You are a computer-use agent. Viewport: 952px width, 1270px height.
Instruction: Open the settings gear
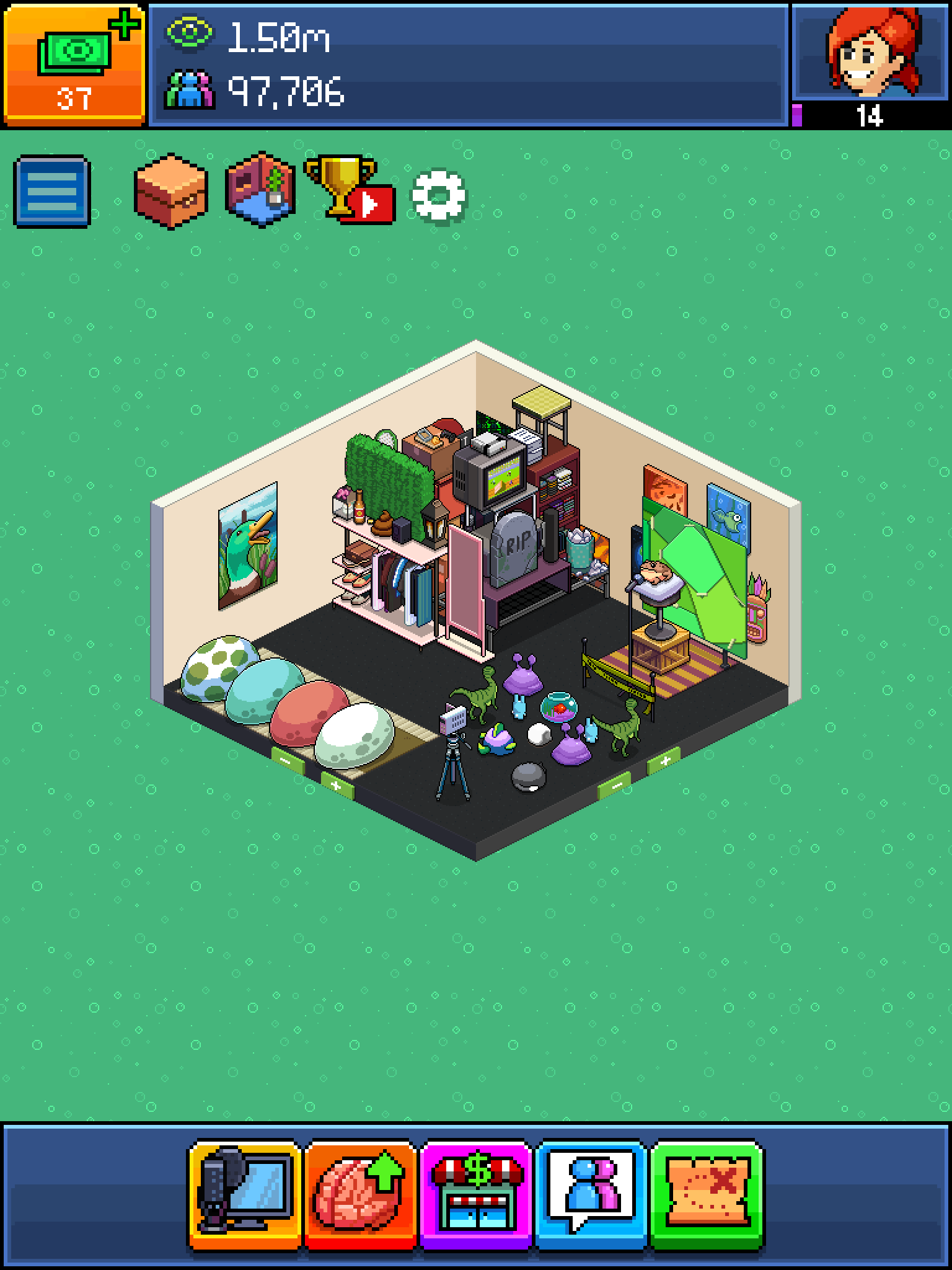(x=439, y=197)
